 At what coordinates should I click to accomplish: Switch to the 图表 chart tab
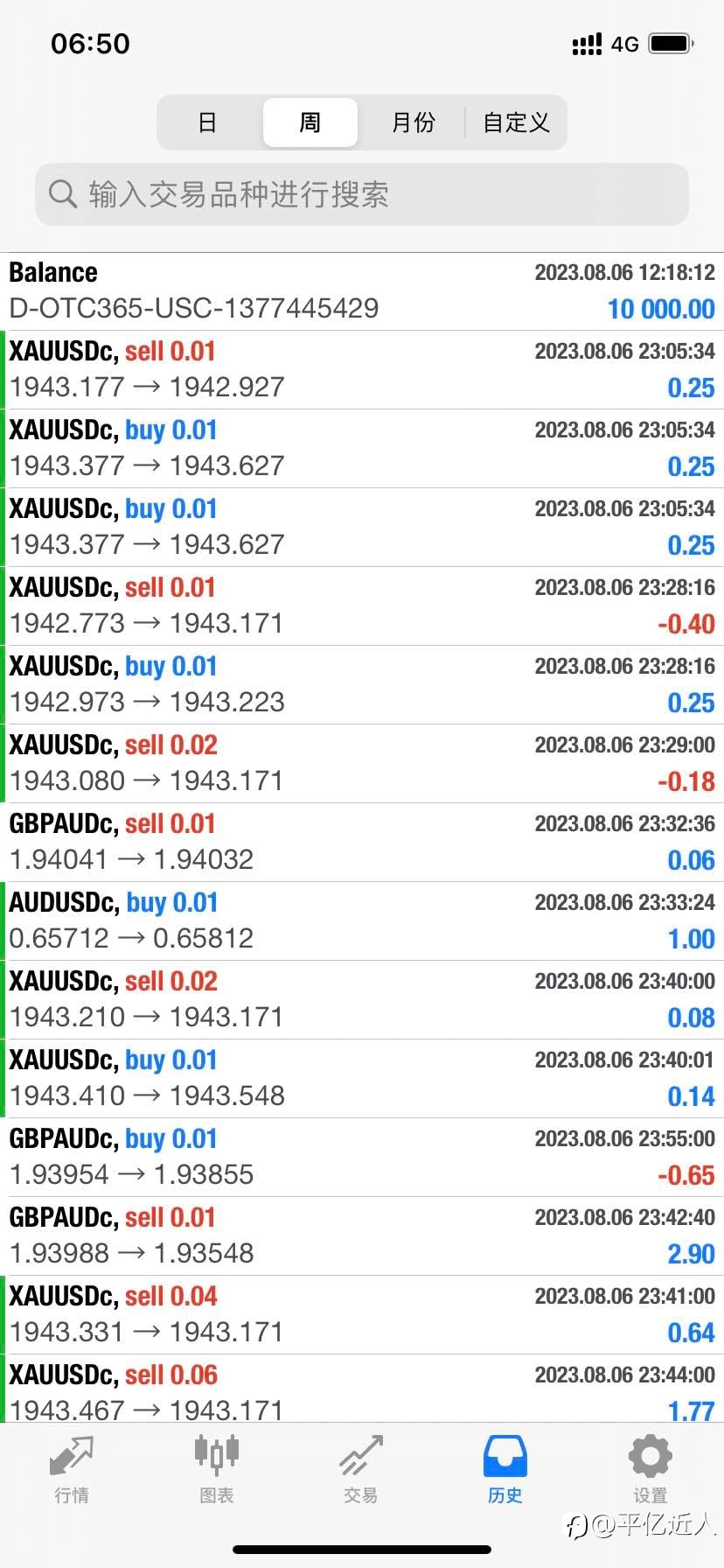(217, 1470)
